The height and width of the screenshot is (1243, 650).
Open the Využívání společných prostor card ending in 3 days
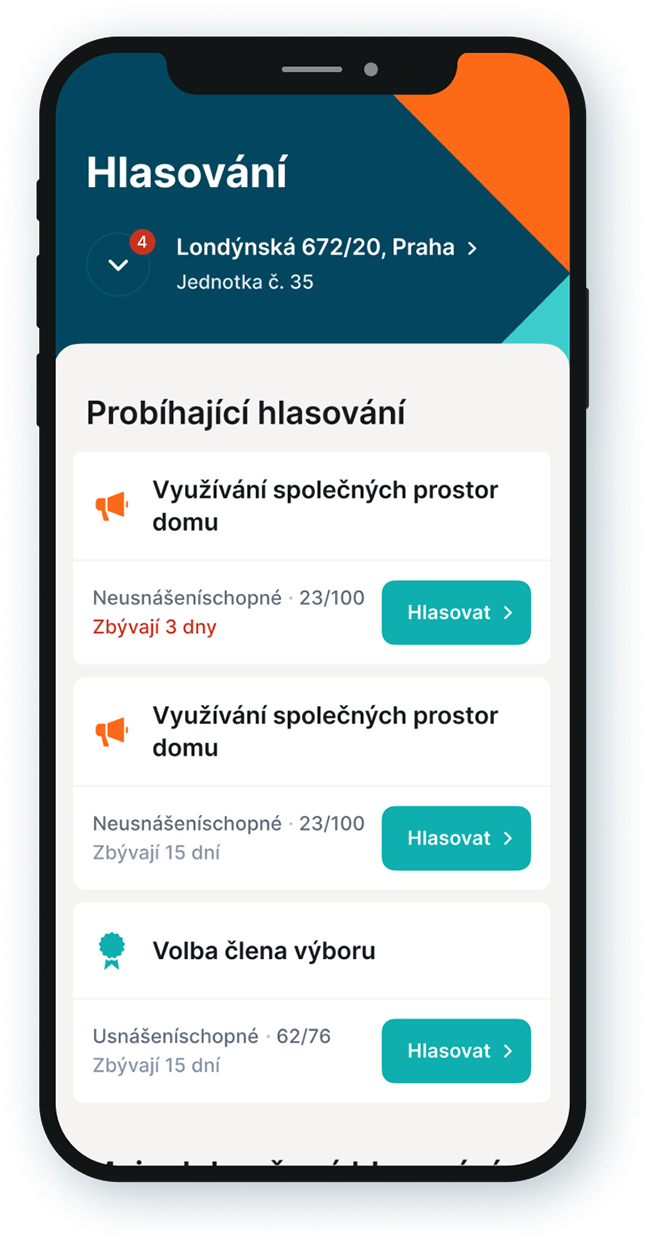[324, 506]
